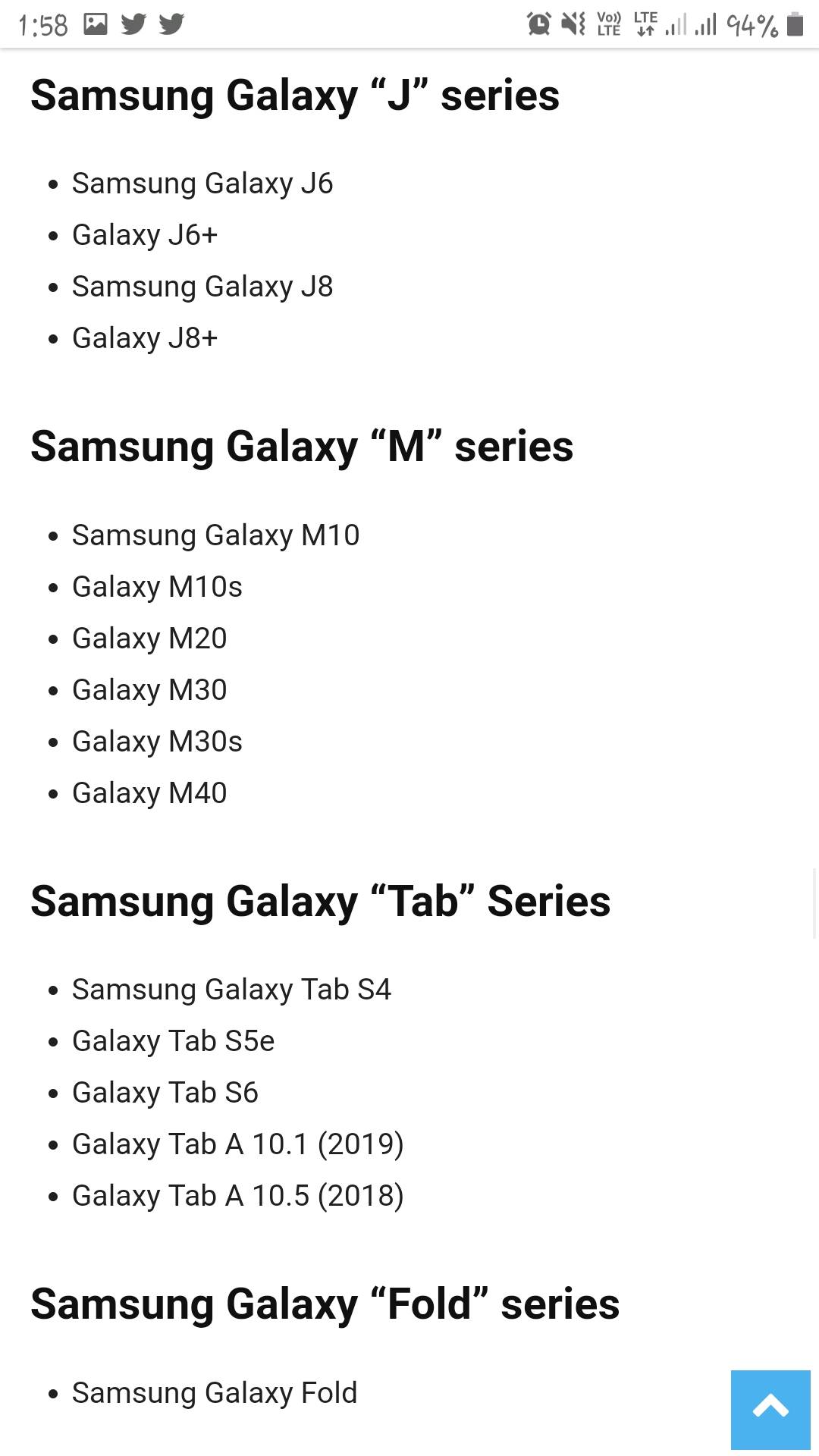Viewport: 819px width, 1456px height.
Task: Tap the scroll-to-top arrow button
Action: point(770,1409)
